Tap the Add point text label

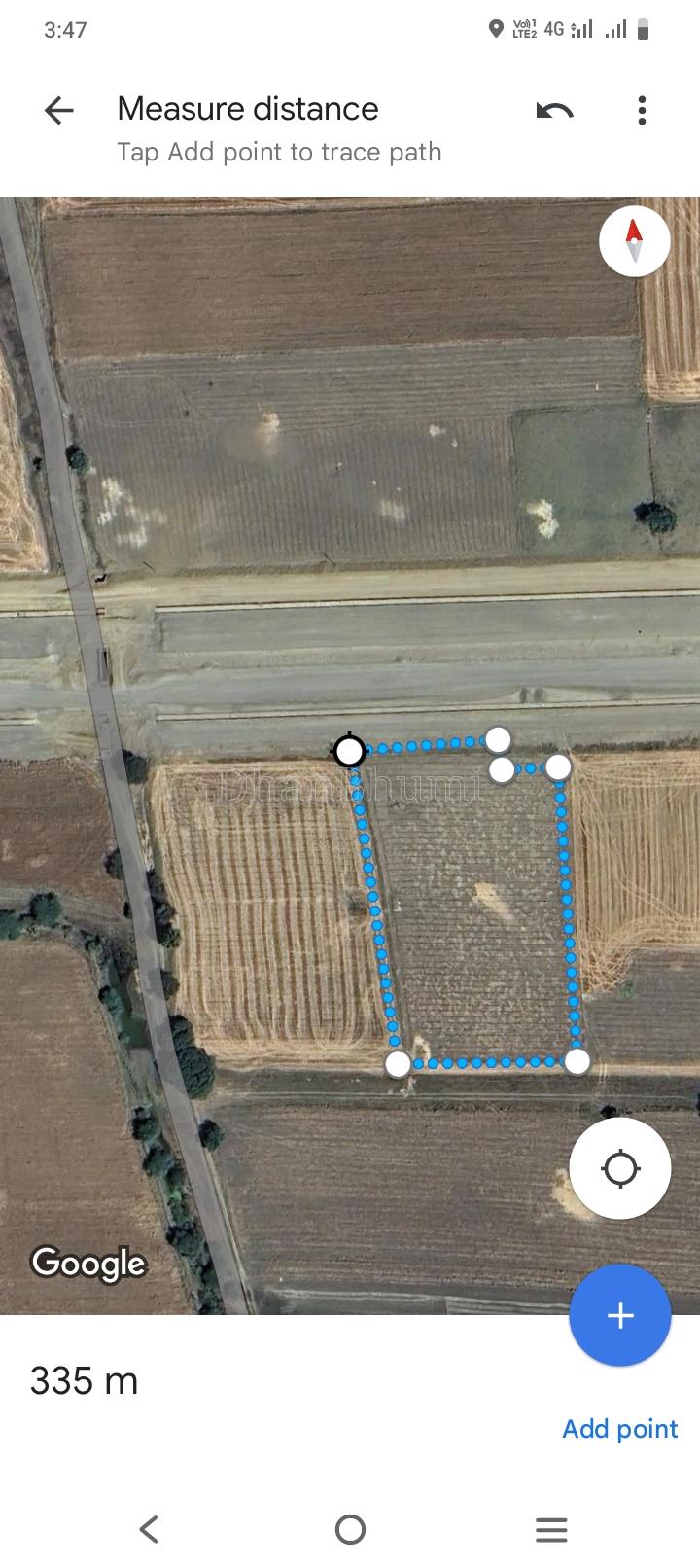[620, 1429]
